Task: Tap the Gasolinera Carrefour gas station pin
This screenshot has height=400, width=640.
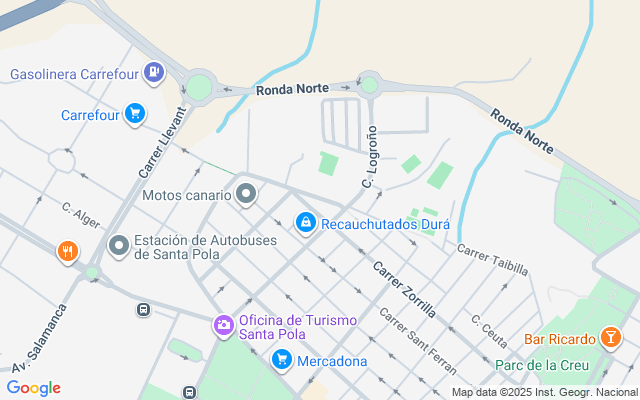Action: [153, 72]
